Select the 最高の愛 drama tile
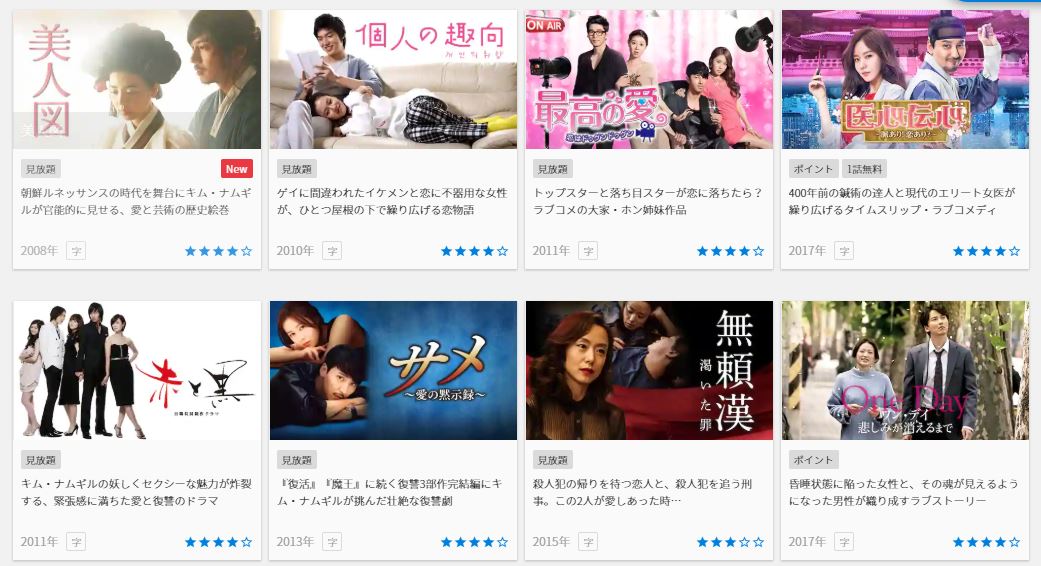The height and width of the screenshot is (566, 1041). (649, 80)
